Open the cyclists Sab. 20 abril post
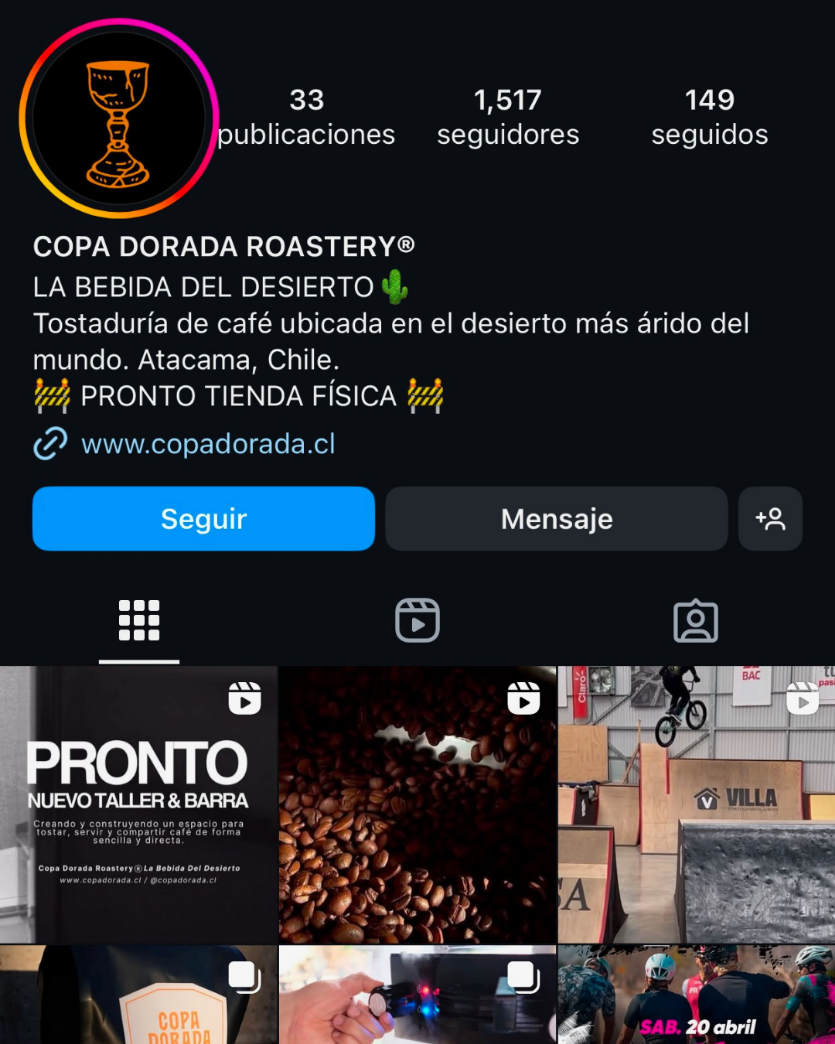The height and width of the screenshot is (1044, 835). (x=696, y=996)
